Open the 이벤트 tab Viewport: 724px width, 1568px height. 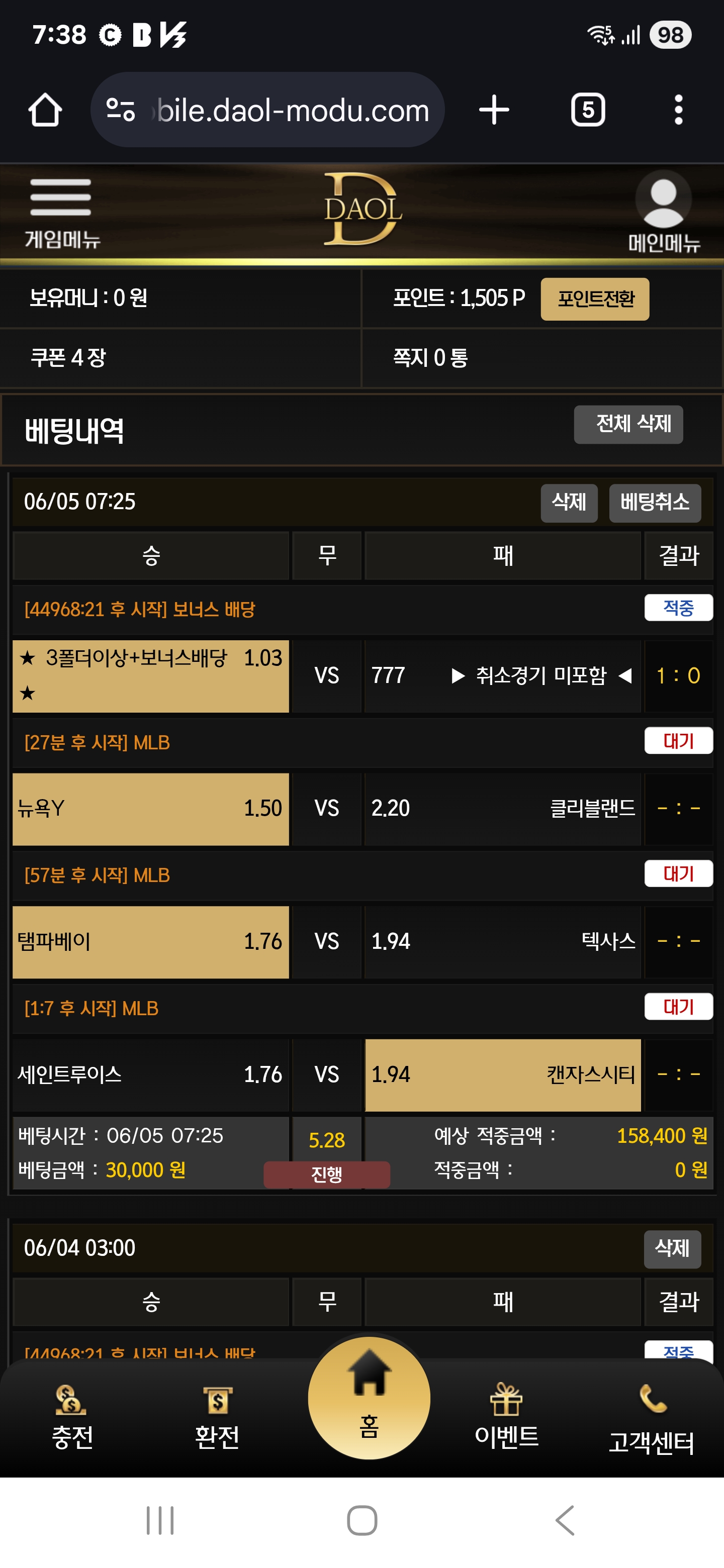(506, 1418)
